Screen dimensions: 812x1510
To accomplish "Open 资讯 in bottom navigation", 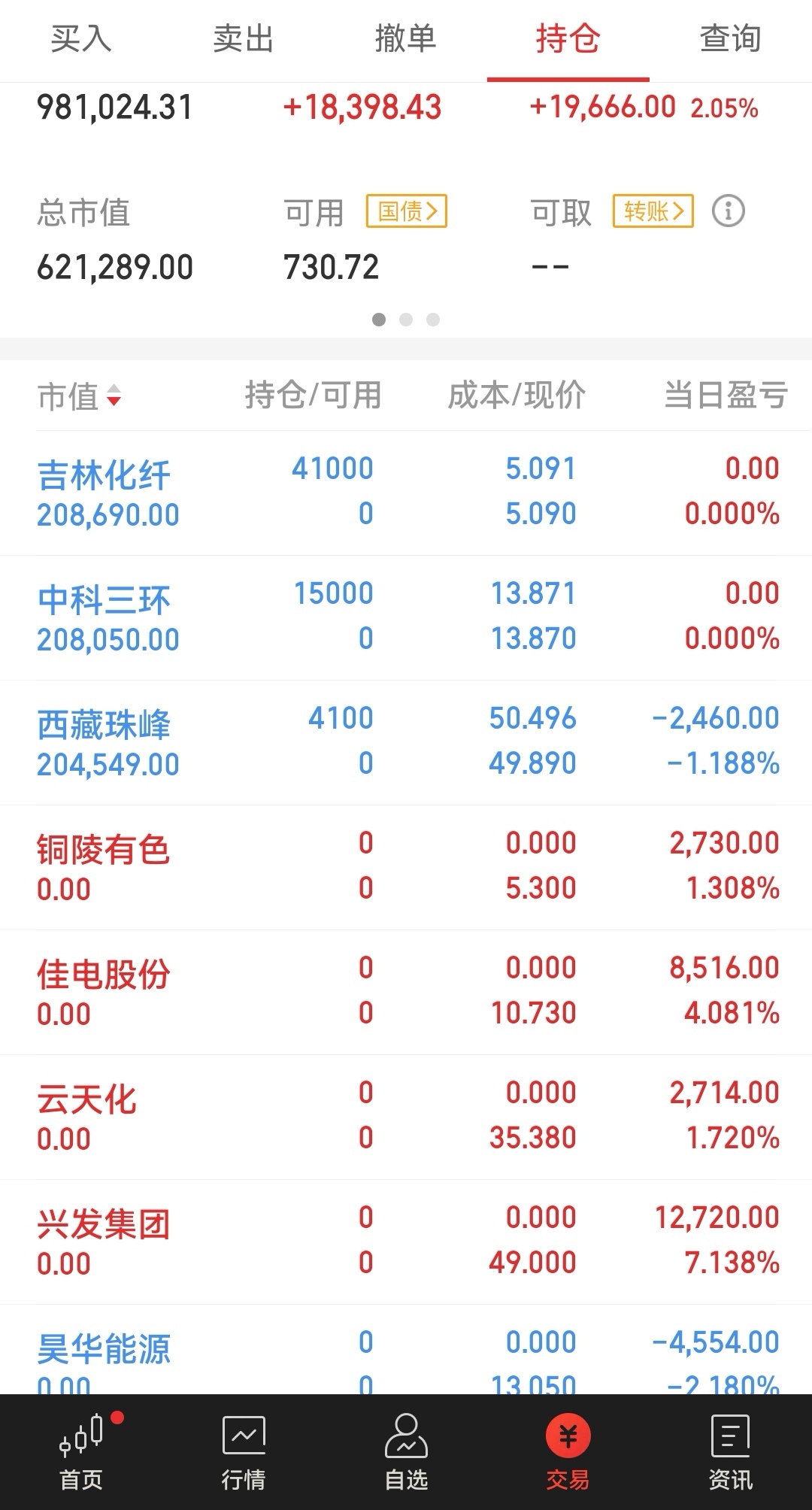I will [731, 1453].
